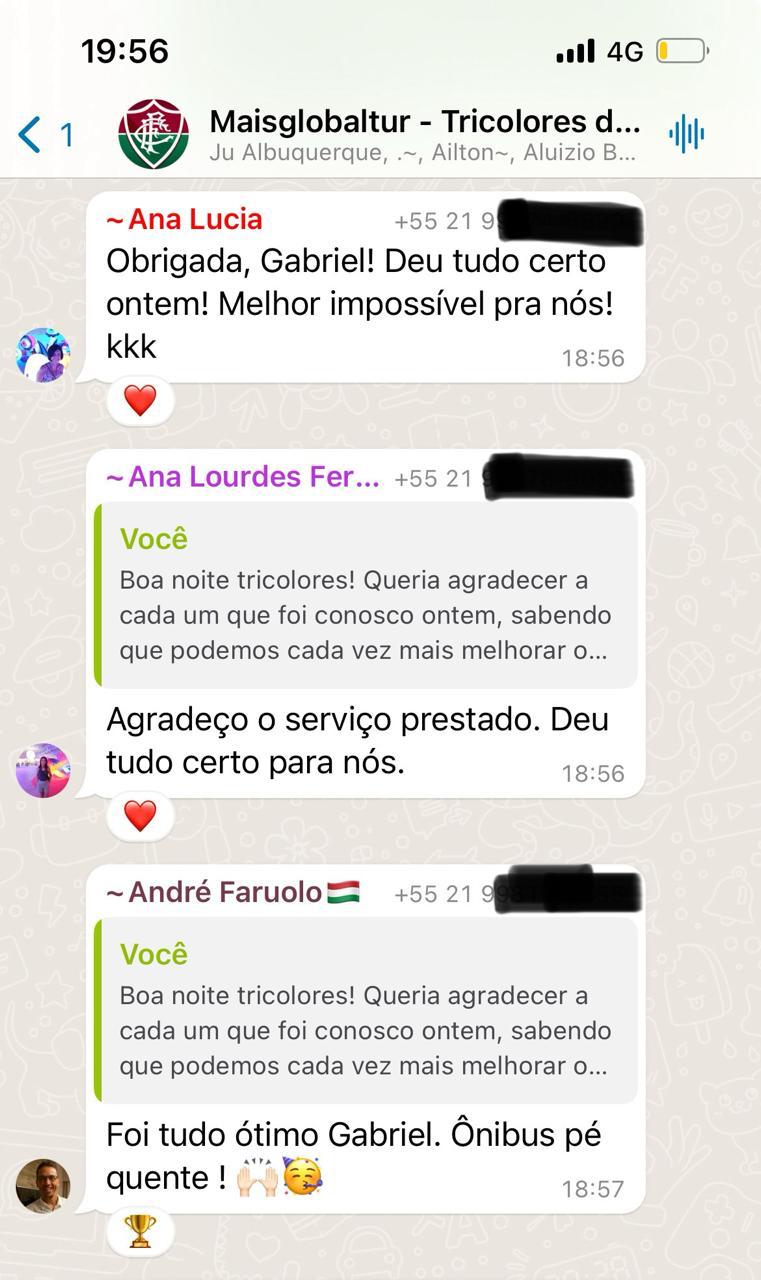Image resolution: width=761 pixels, height=1280 pixels.
Task: Open the group's Fluminense avatar
Action: 153,134
